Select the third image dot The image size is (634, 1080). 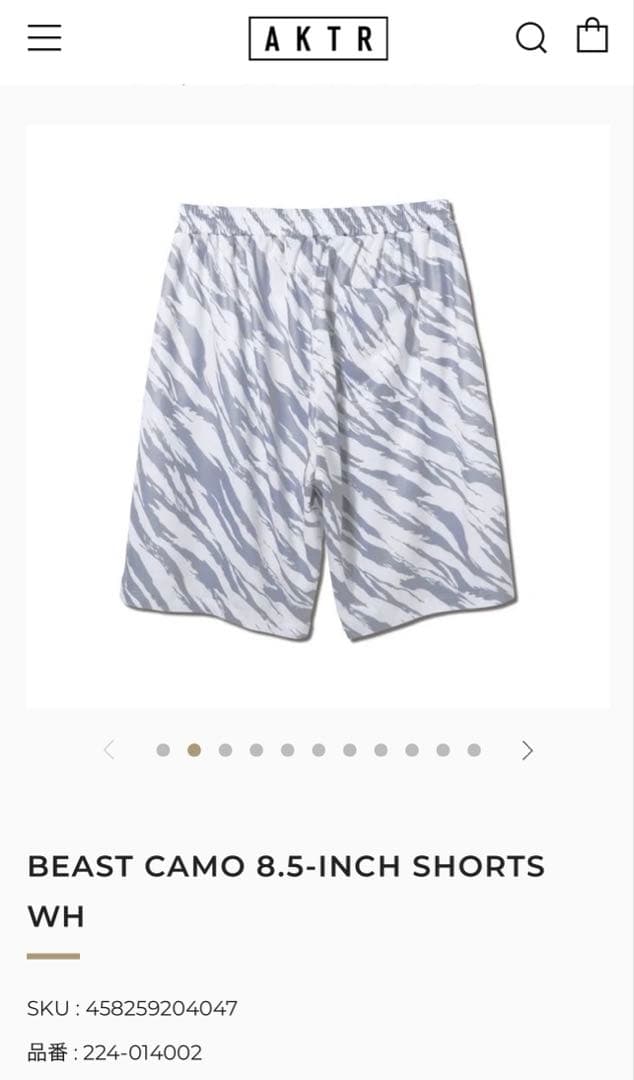[225, 750]
